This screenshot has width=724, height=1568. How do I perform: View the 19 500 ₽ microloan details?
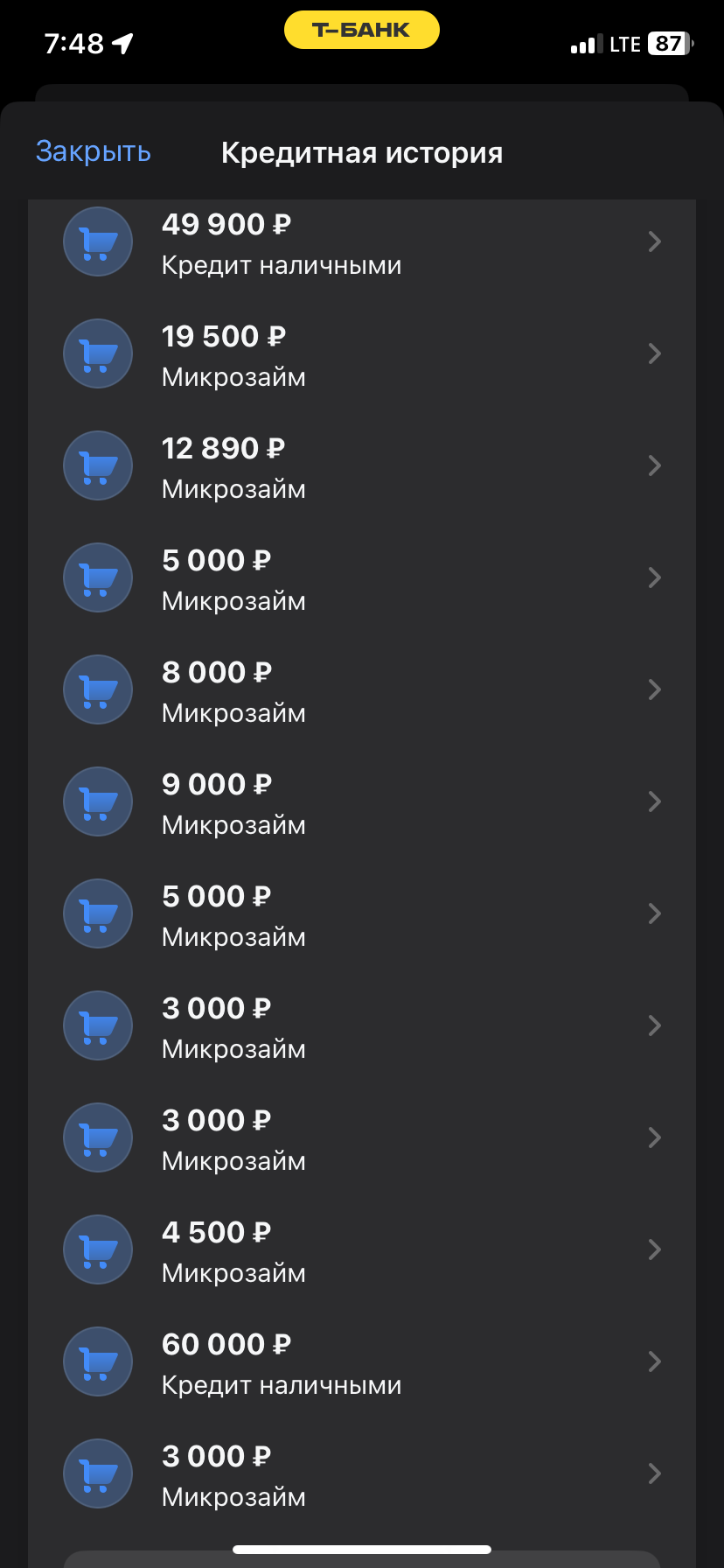pyautogui.click(x=361, y=355)
